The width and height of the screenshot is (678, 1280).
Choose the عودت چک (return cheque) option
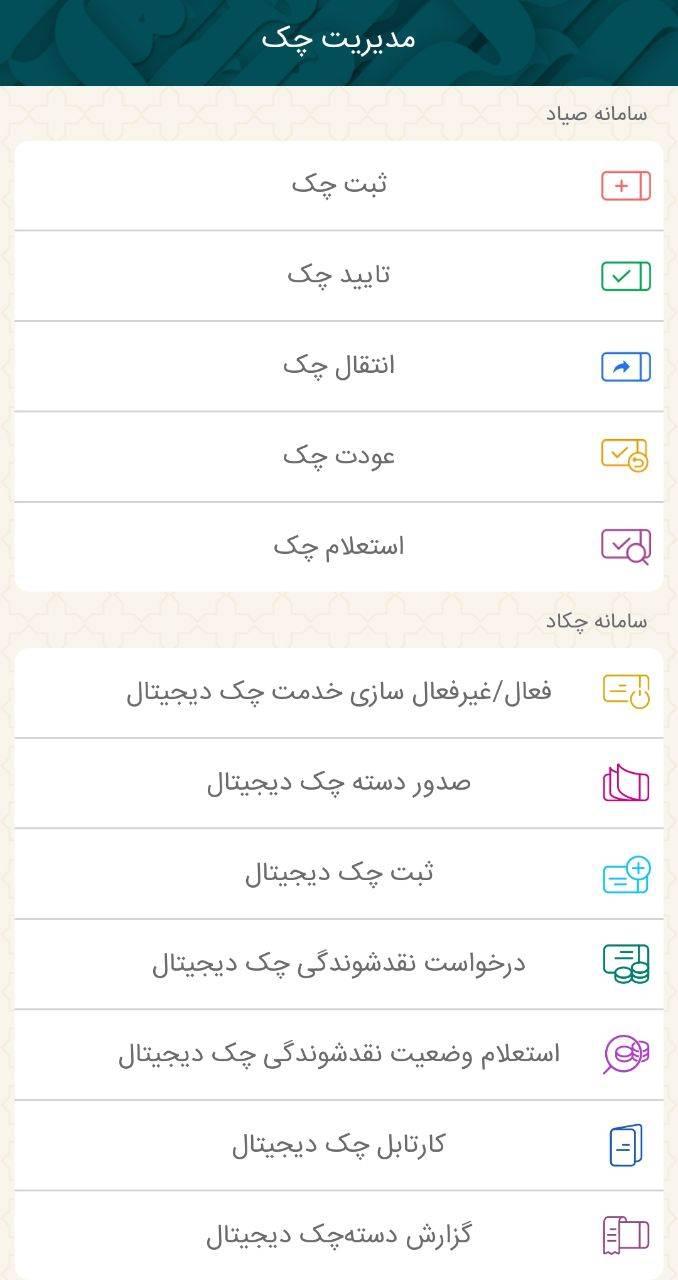339,456
